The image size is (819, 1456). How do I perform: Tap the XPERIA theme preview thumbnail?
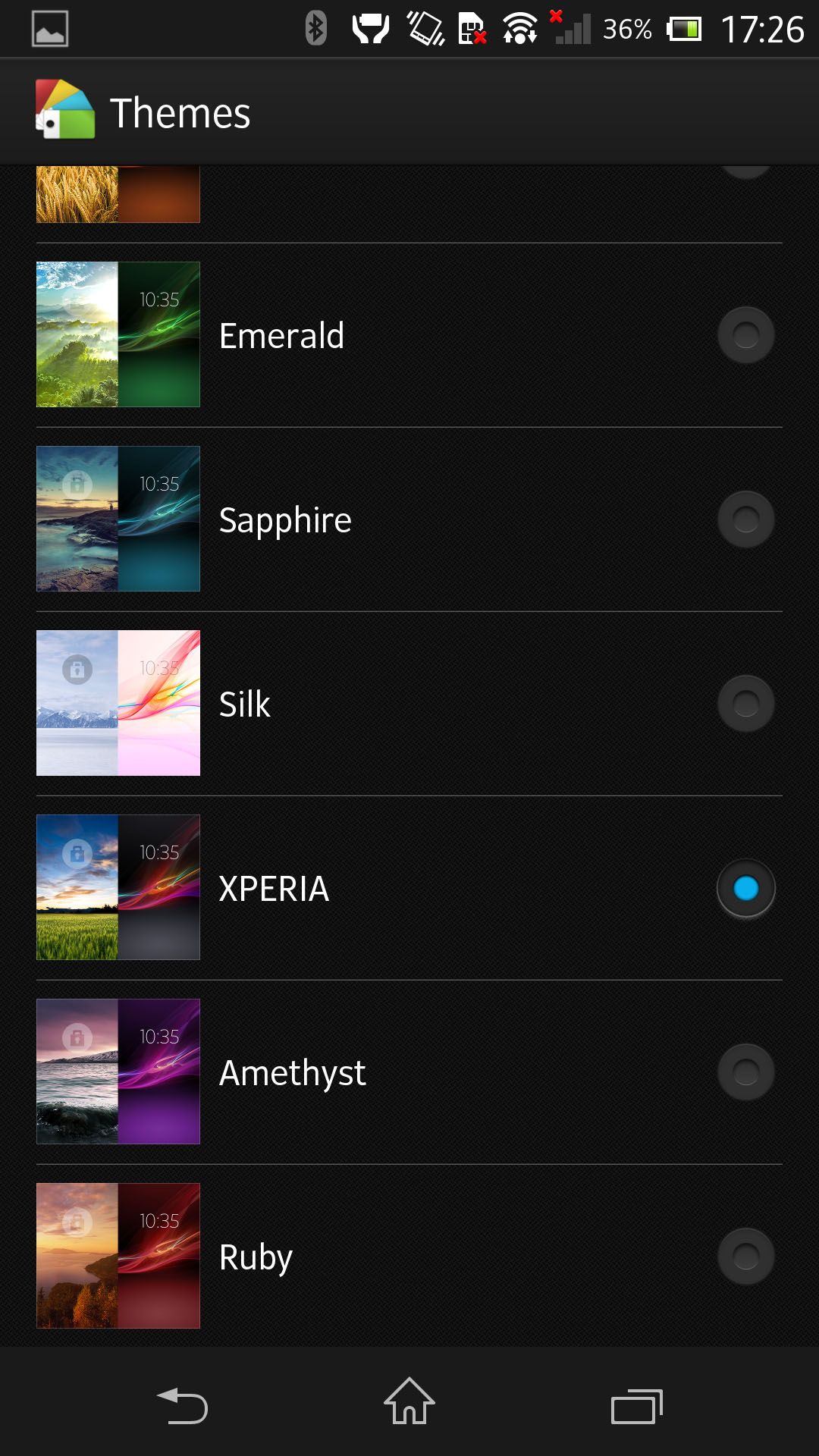click(x=118, y=887)
